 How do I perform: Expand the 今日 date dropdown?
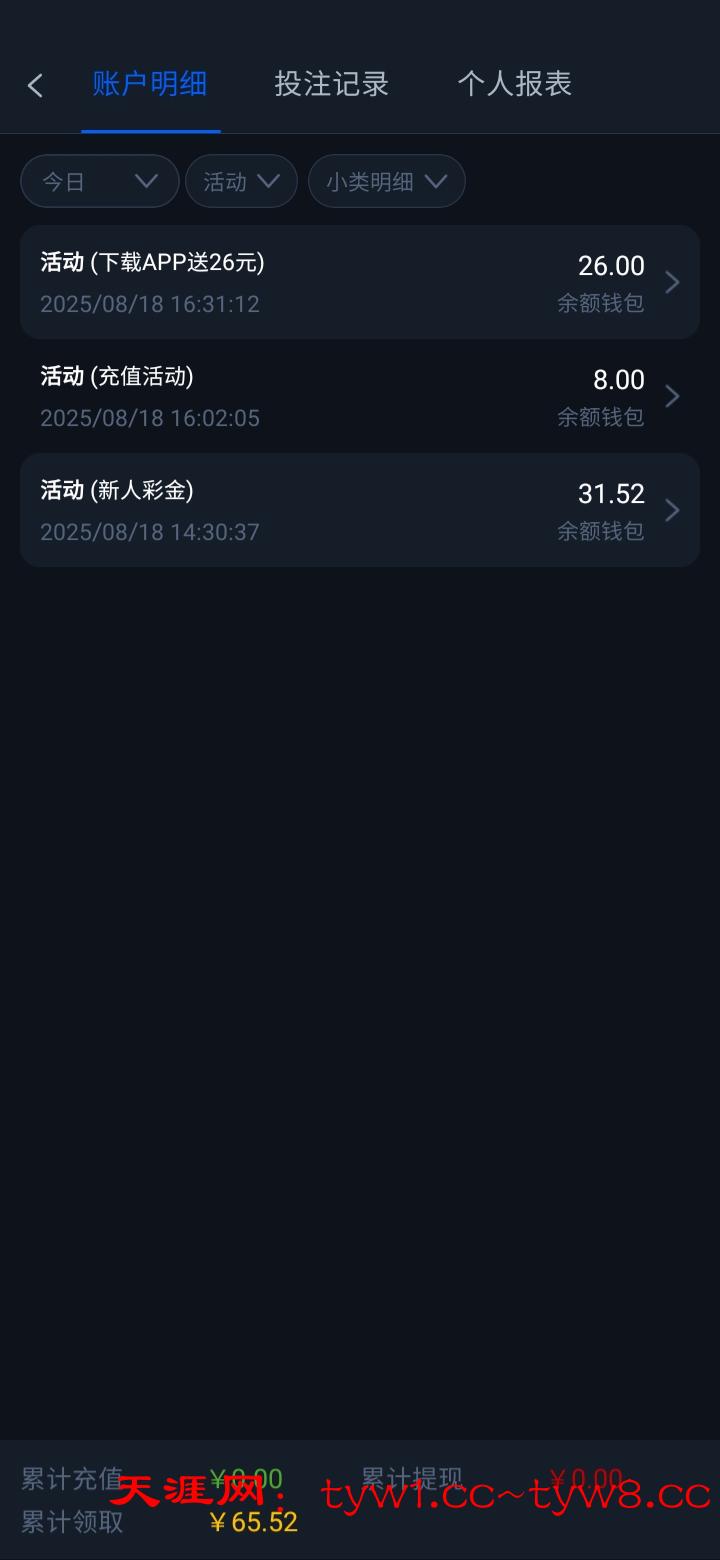(99, 181)
